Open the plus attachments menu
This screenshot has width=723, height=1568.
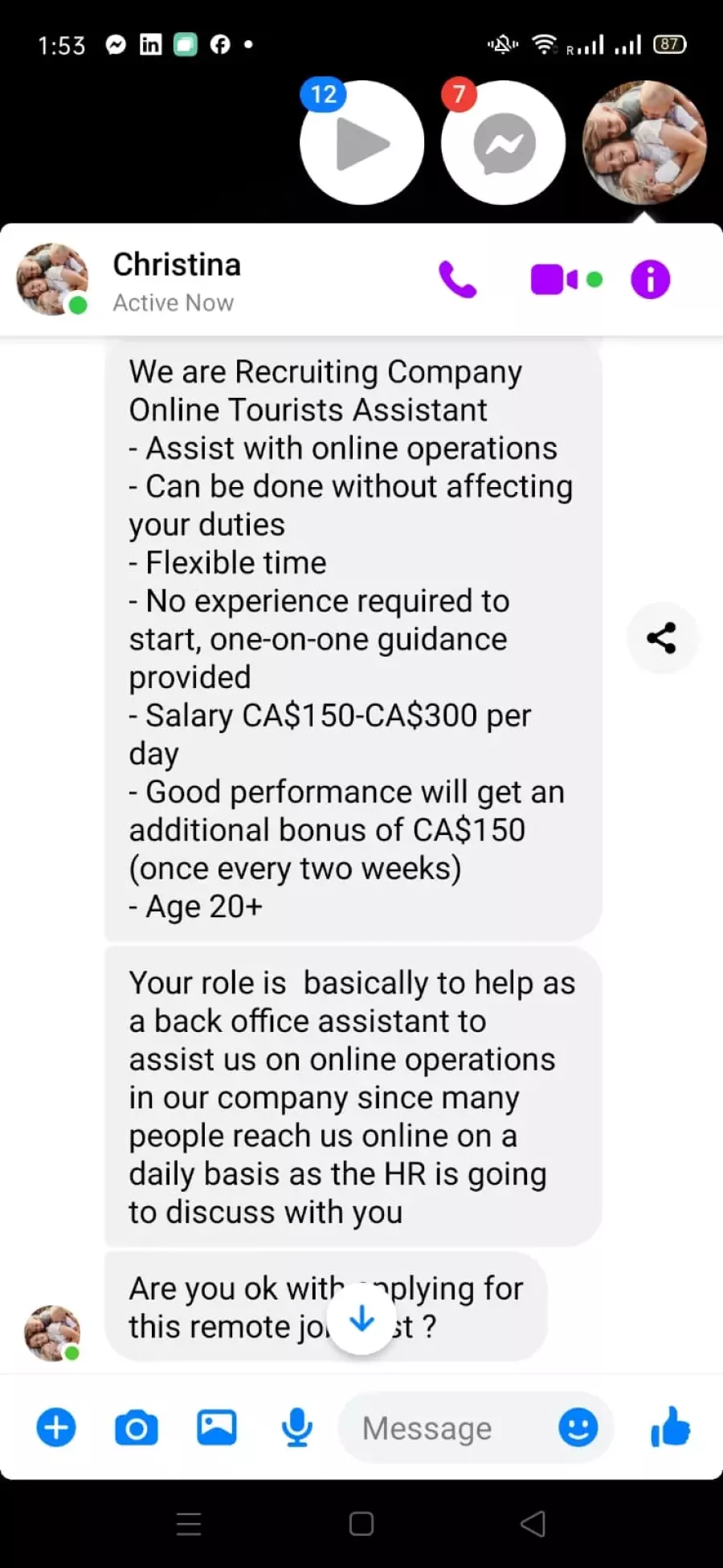coord(56,1427)
